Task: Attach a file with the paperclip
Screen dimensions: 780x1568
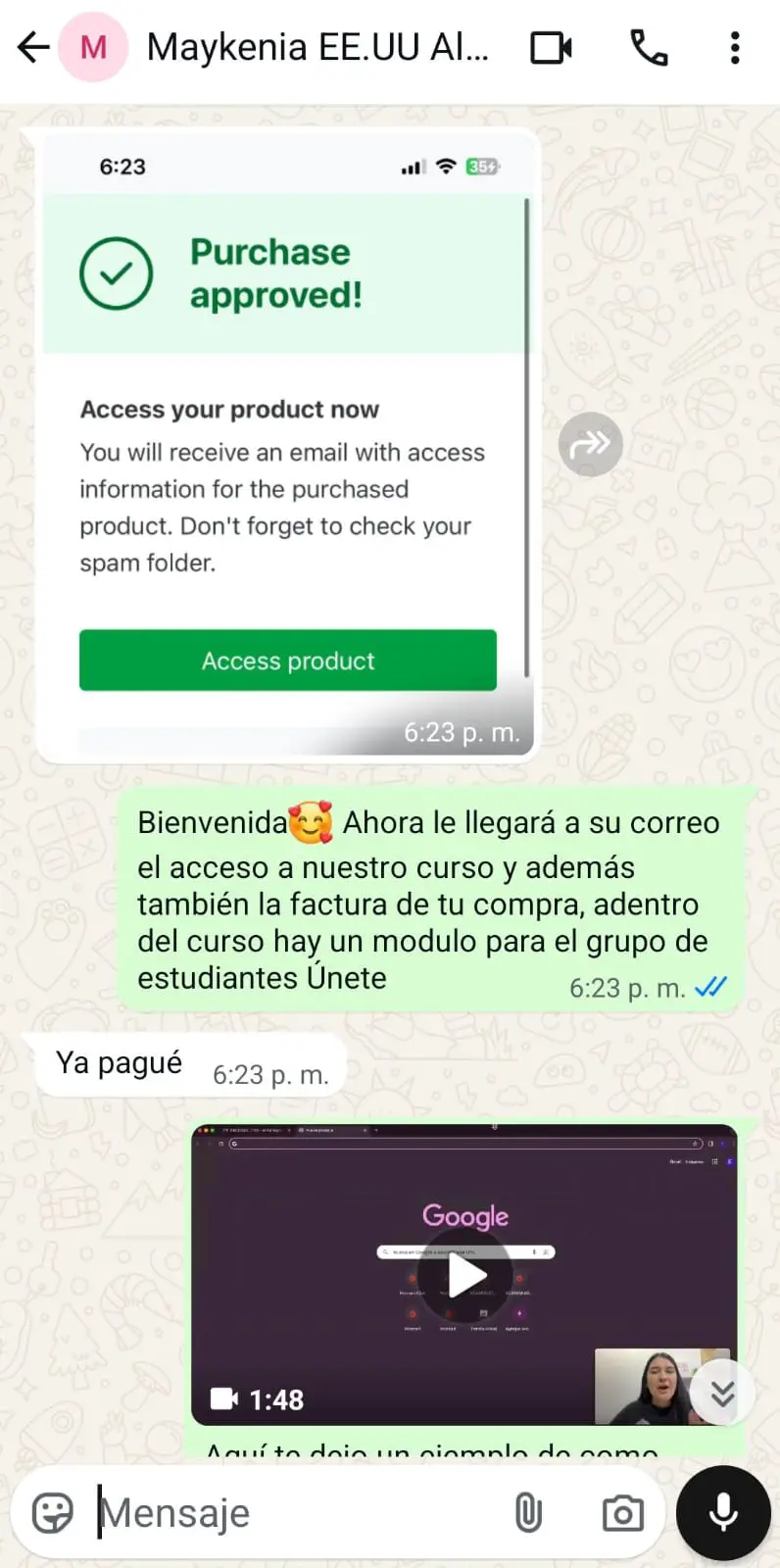Action: tap(528, 1513)
